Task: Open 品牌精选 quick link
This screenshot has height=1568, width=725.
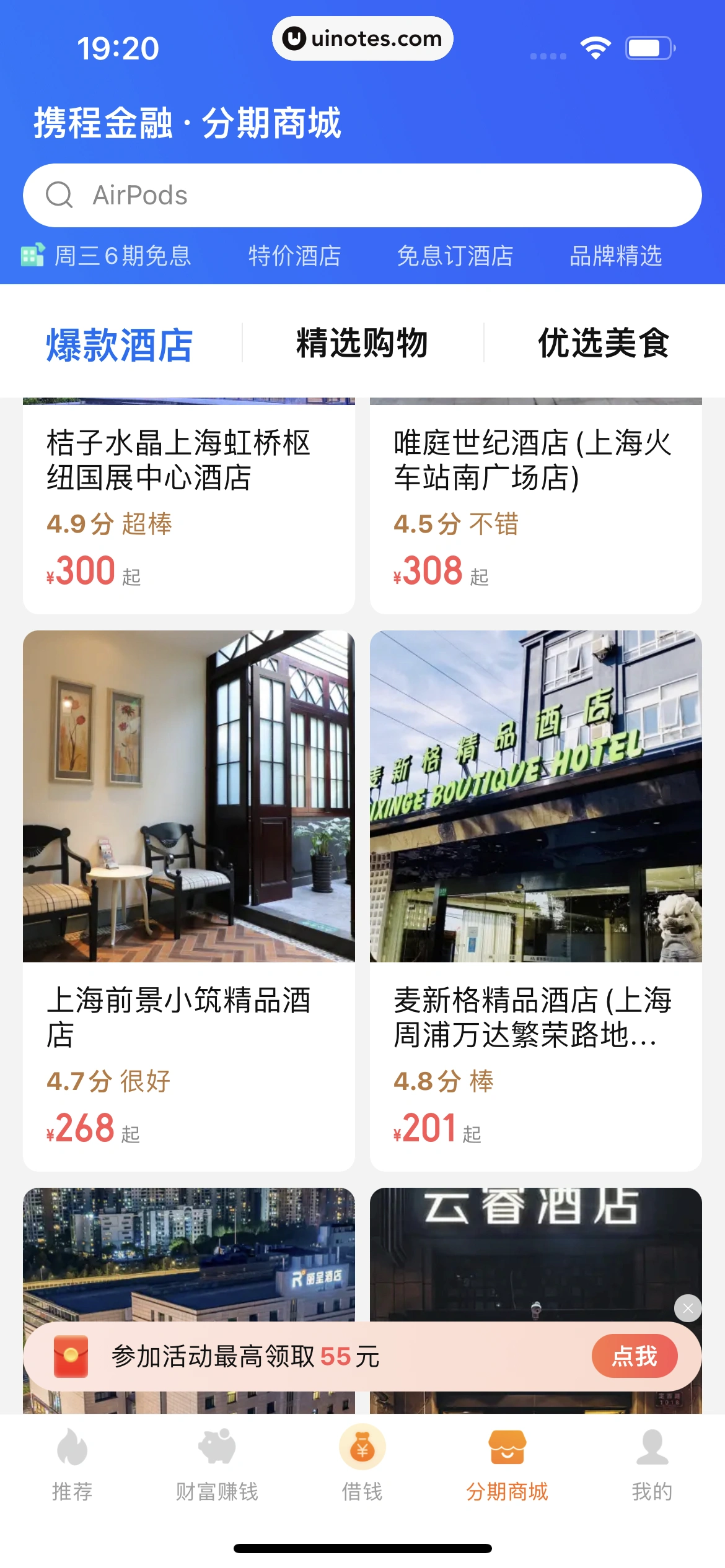Action: 615,256
